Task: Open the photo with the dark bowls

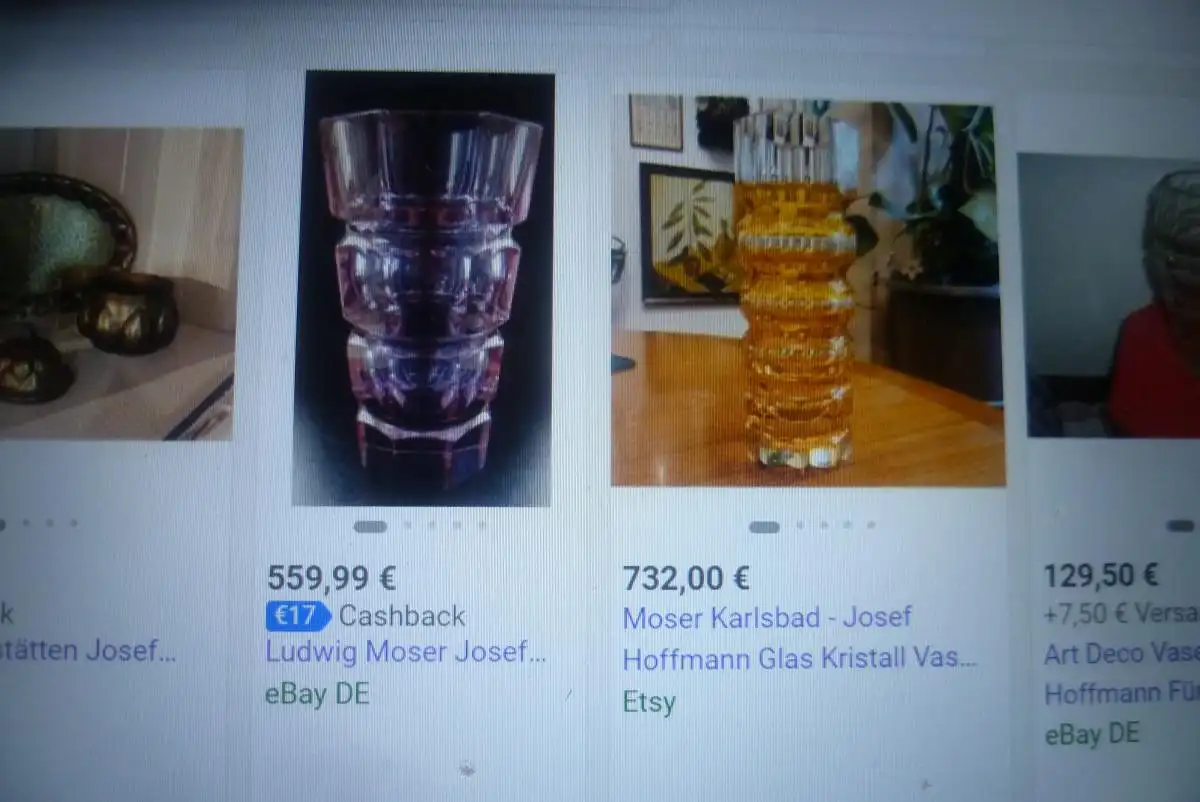Action: point(118,283)
